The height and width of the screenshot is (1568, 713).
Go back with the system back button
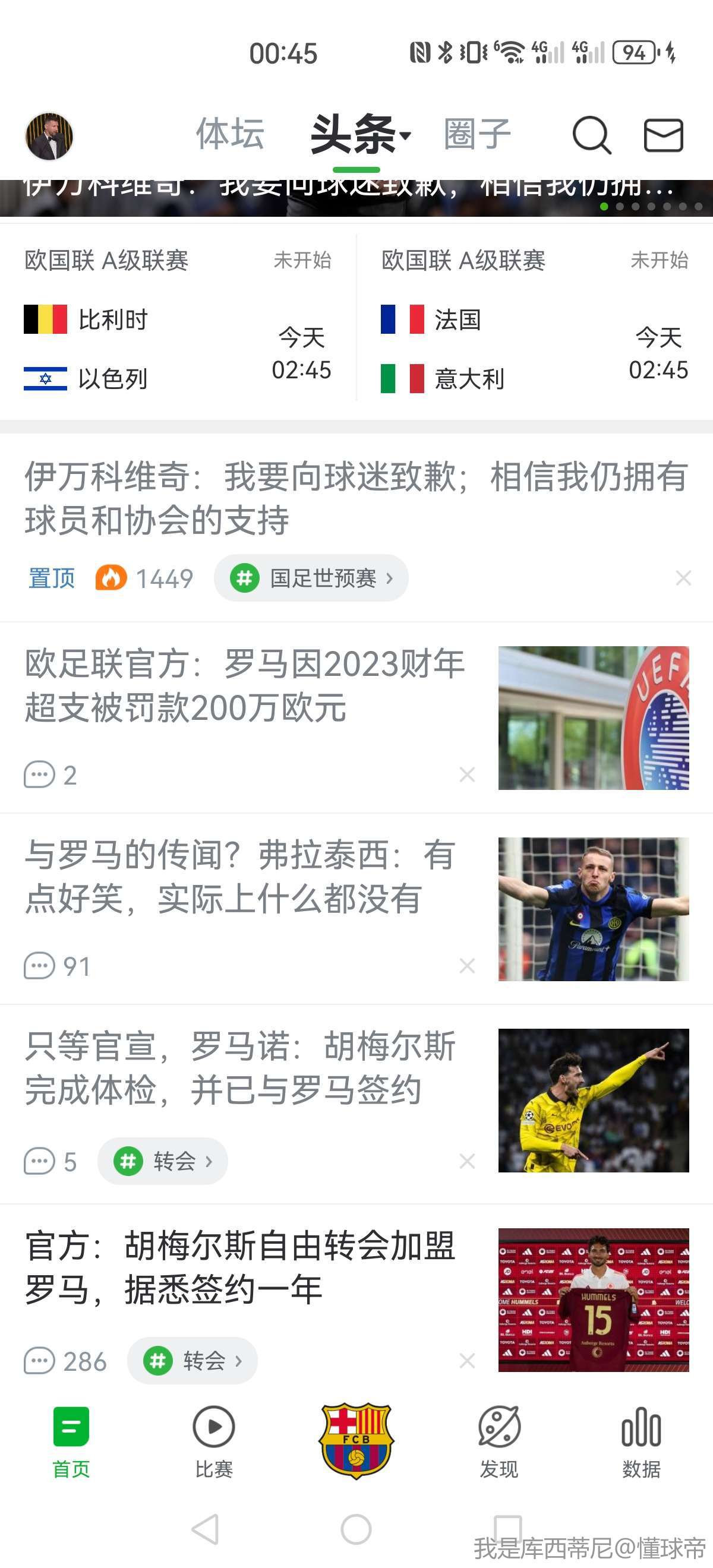[x=205, y=1528]
